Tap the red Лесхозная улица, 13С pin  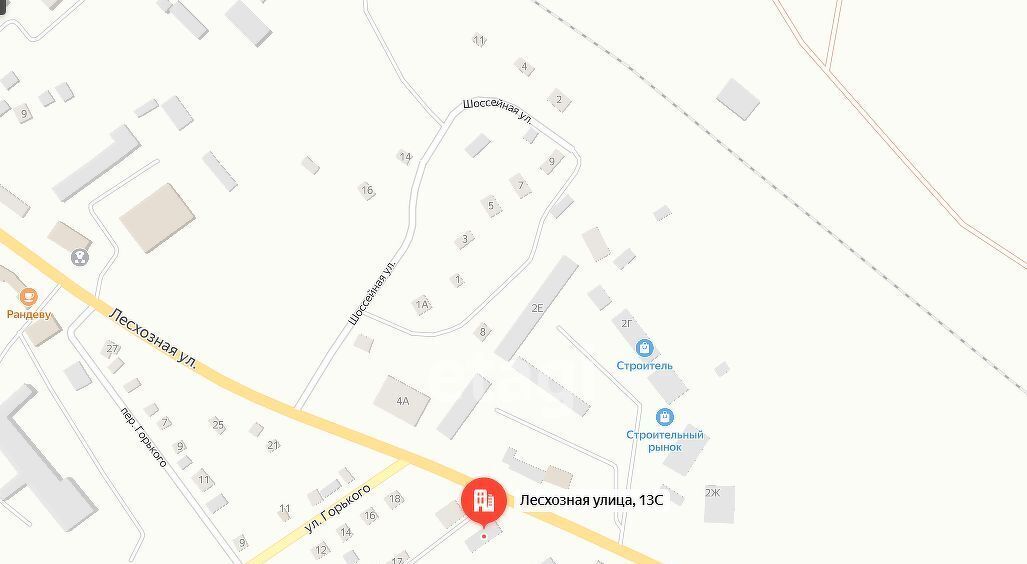(x=483, y=499)
